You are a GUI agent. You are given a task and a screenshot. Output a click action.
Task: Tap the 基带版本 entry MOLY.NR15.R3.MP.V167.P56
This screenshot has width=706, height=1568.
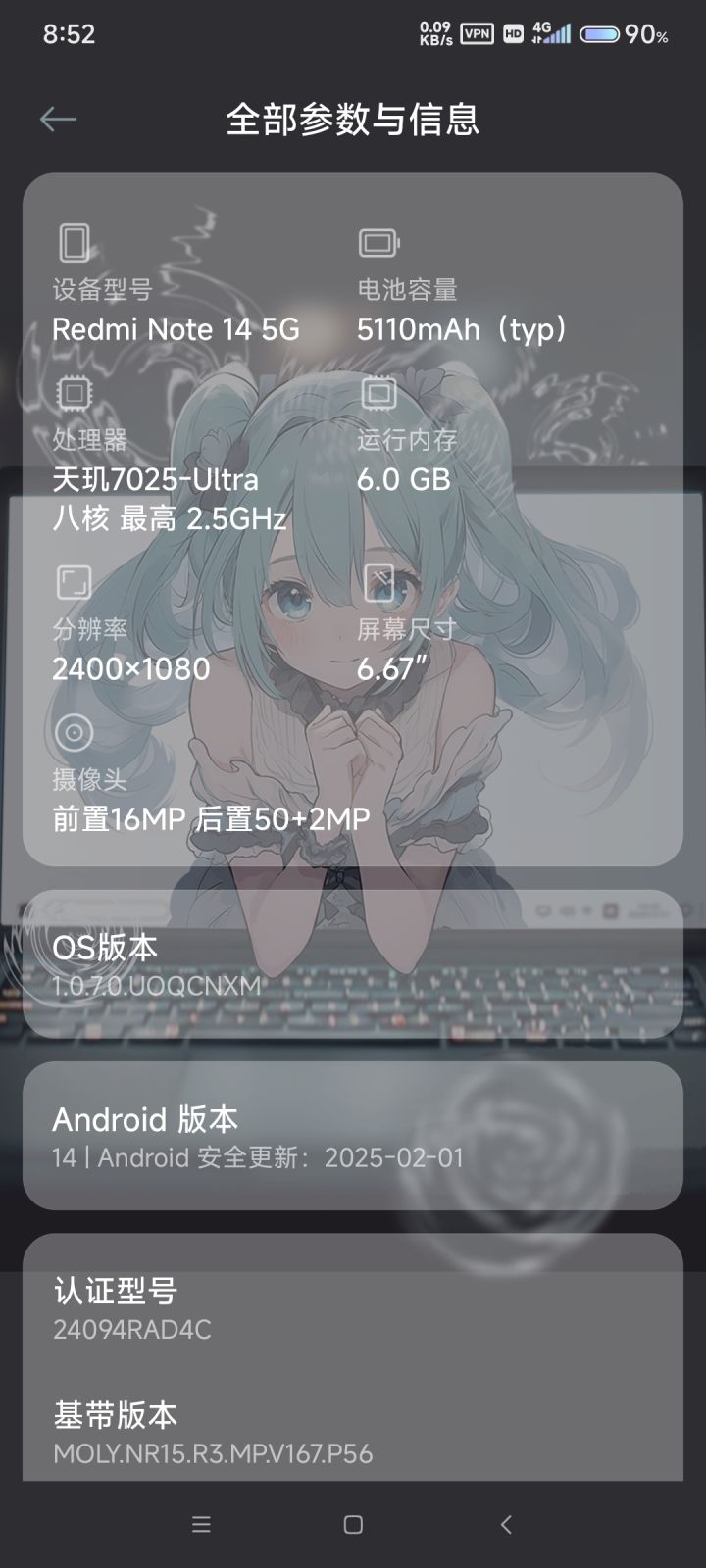(353, 1433)
